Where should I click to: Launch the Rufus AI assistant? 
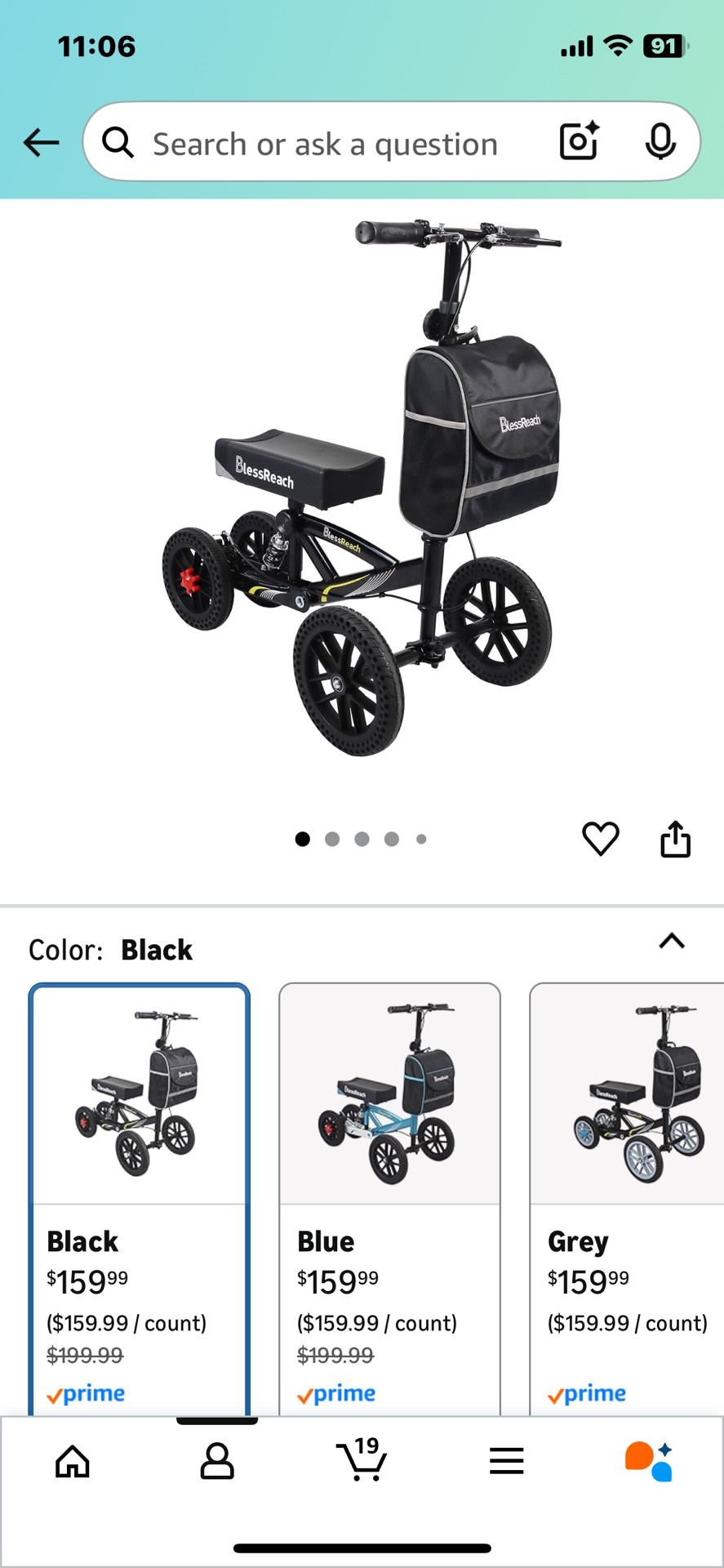tap(650, 1461)
